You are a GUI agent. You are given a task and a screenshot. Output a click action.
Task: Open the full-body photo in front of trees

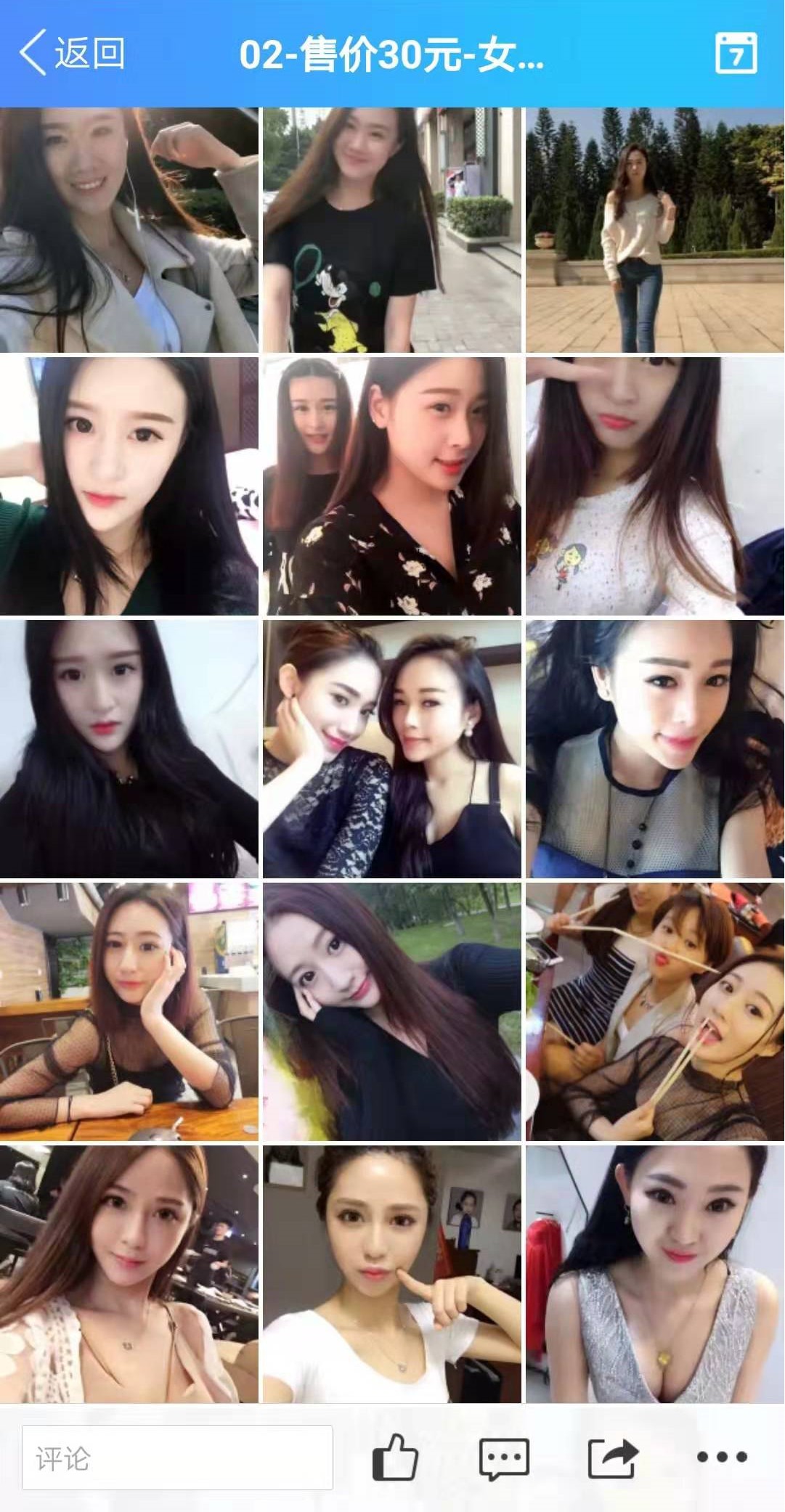tap(655, 230)
